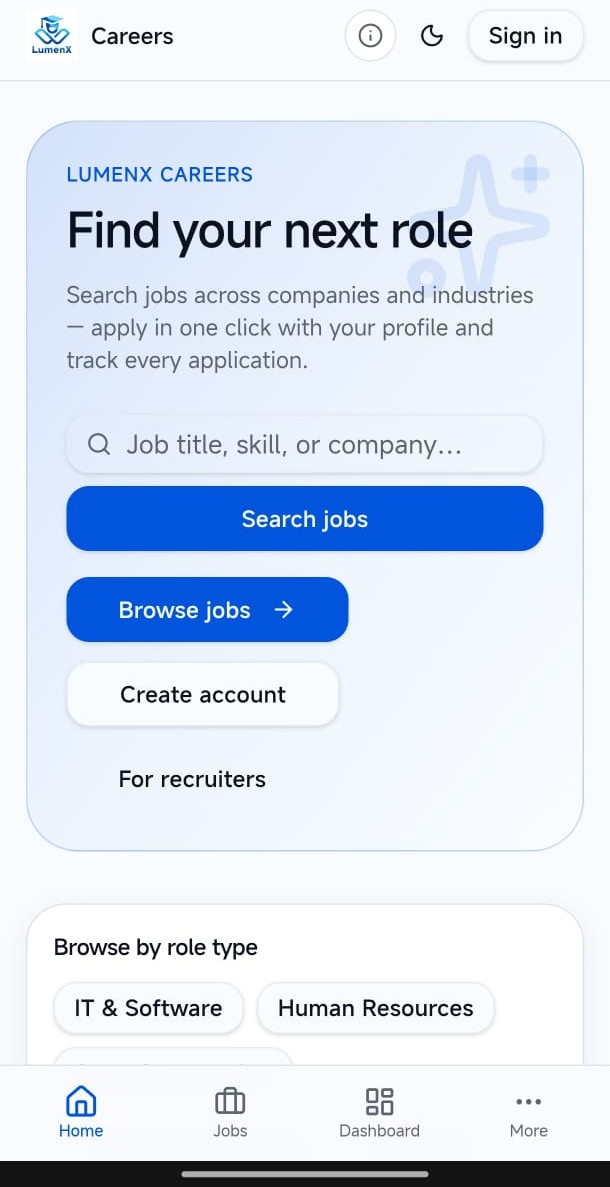The height and width of the screenshot is (1187, 610).
Task: Tap the Sign in button
Action: [525, 36]
